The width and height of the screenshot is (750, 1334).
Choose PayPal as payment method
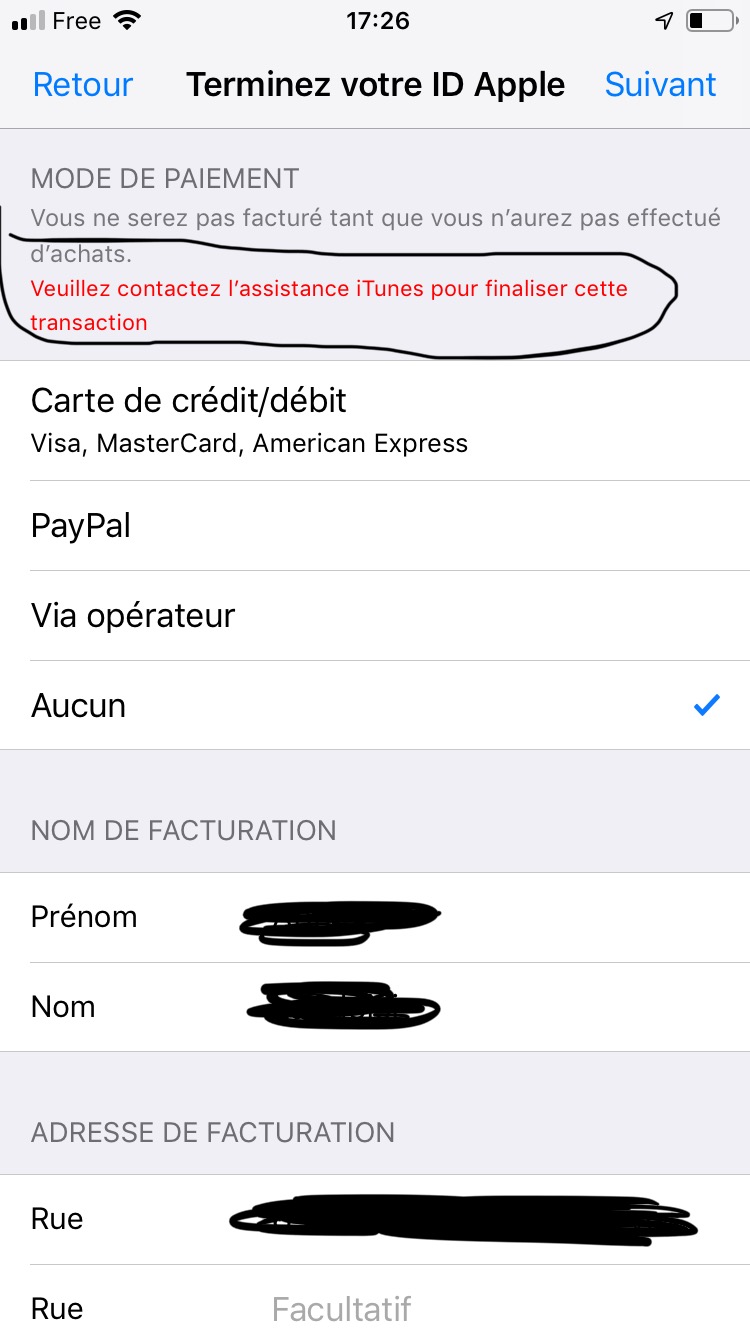pyautogui.click(x=375, y=526)
